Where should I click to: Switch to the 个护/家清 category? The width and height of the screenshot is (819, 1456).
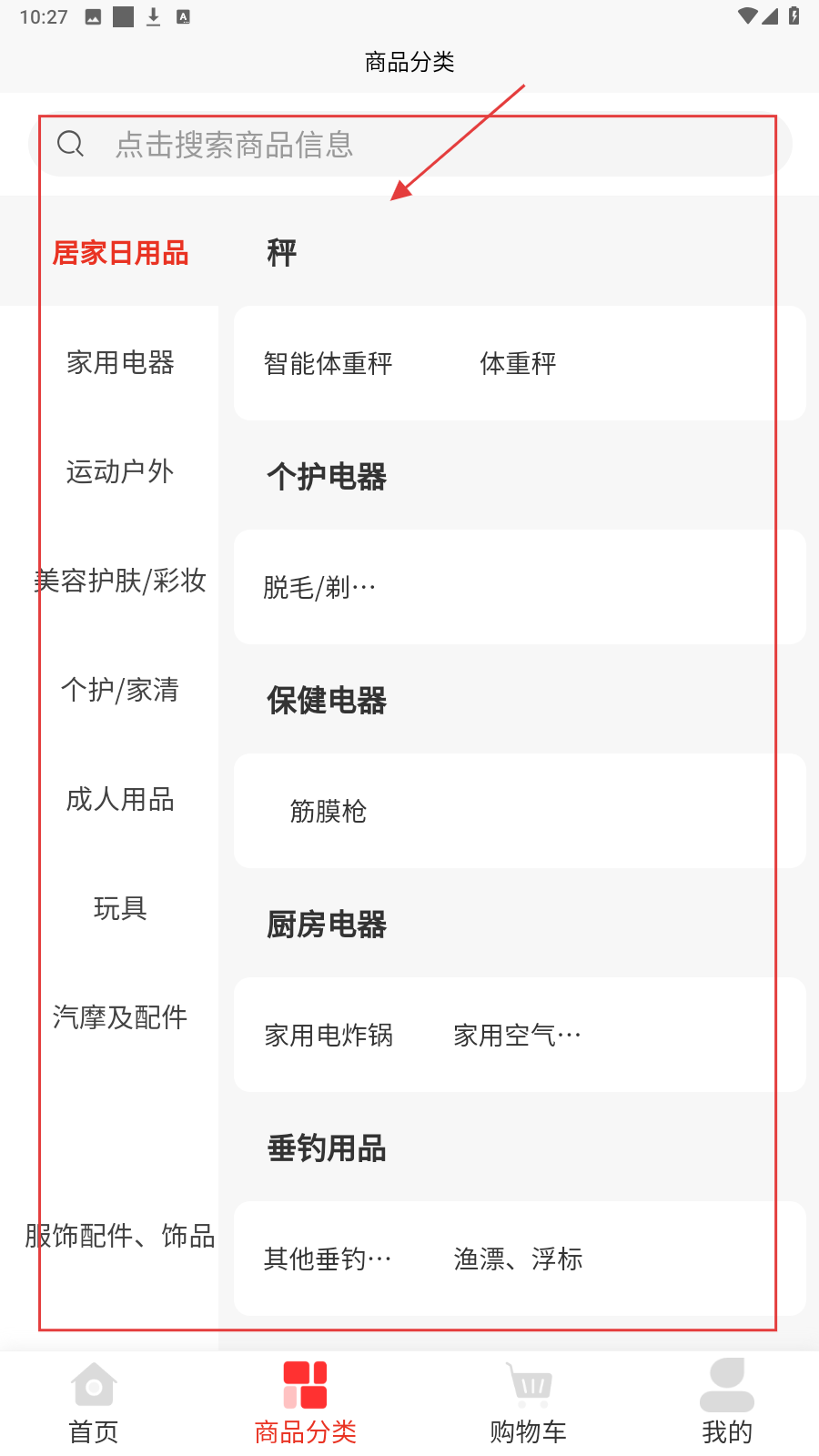coord(120,690)
